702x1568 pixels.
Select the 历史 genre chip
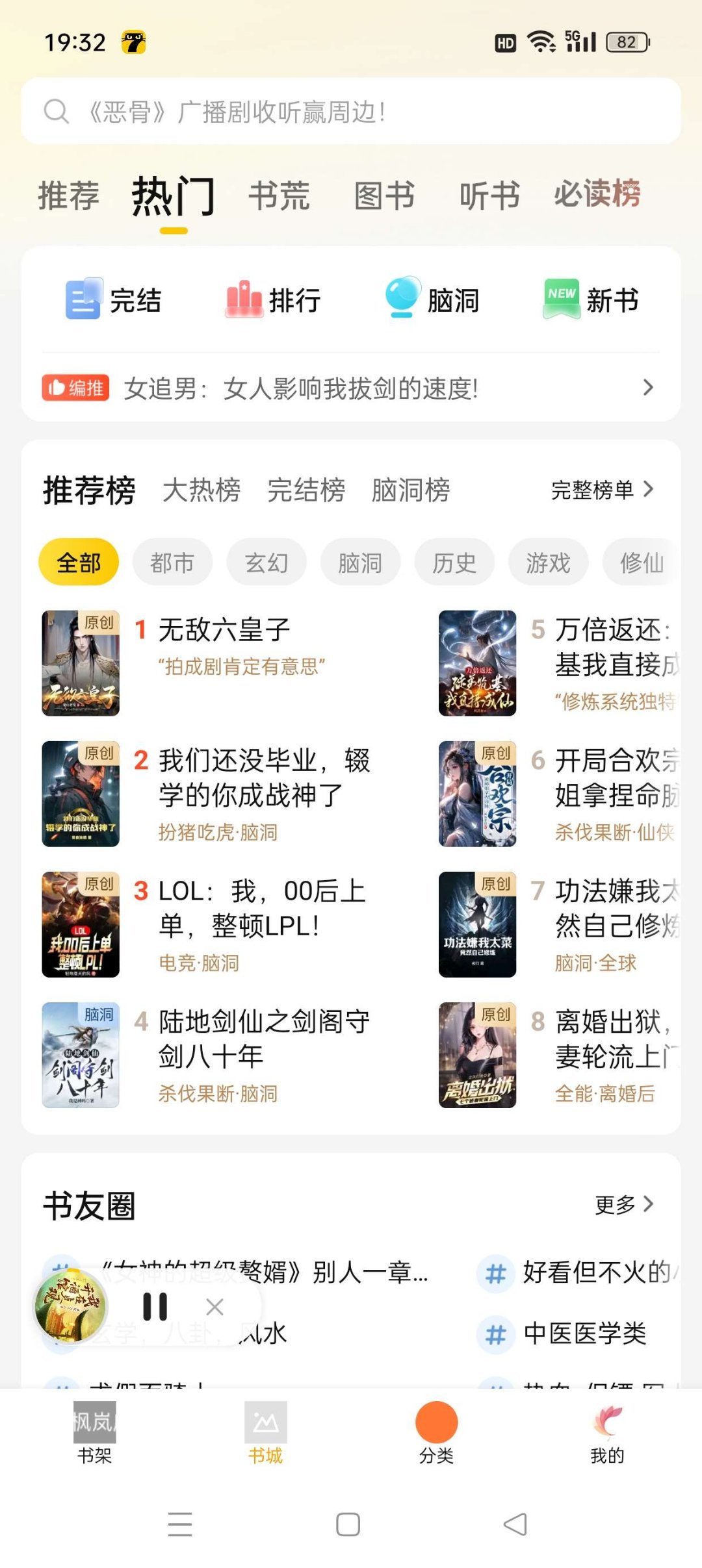click(x=454, y=563)
